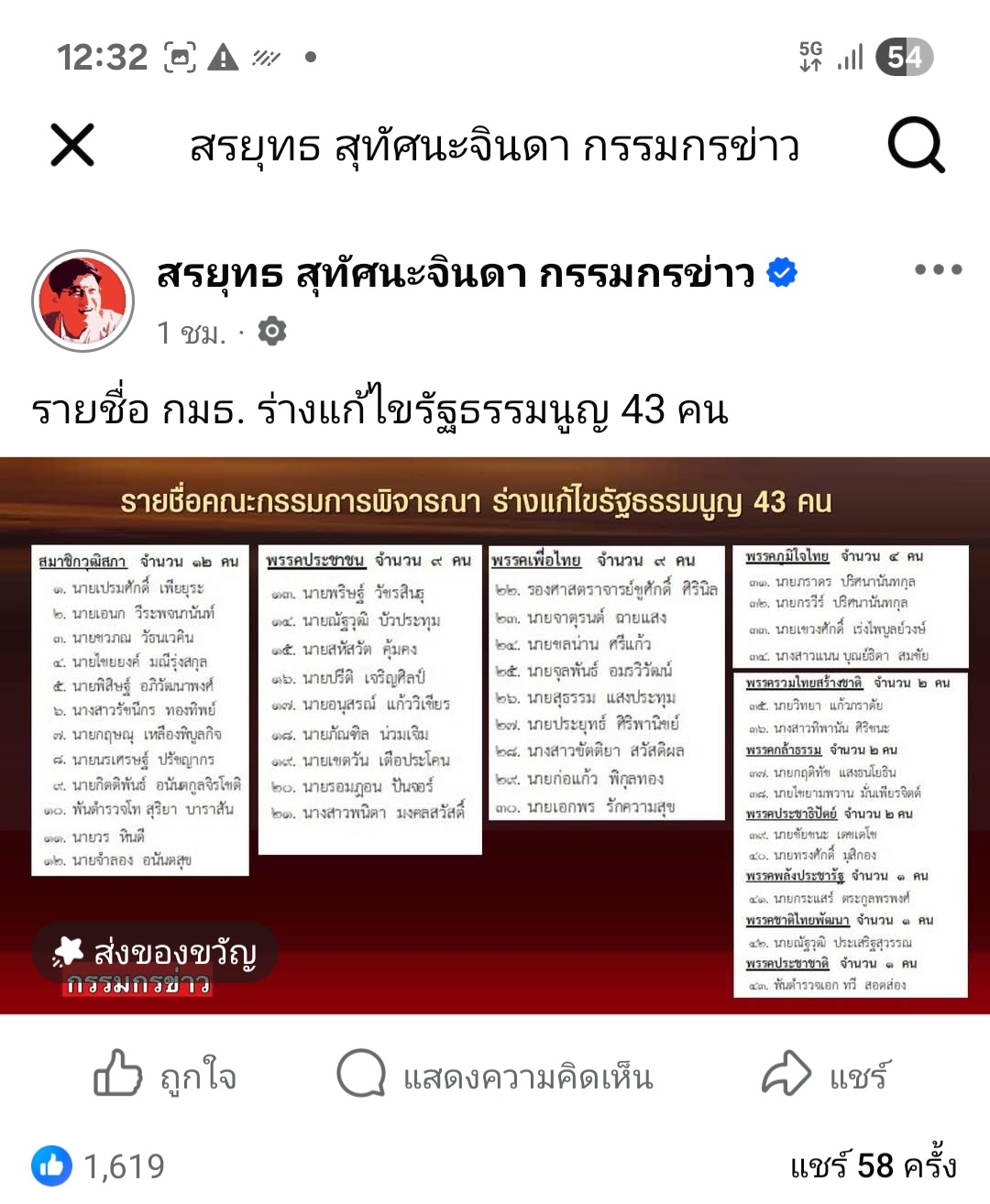Tap the ส่งของขวัญ gift button

156,953
